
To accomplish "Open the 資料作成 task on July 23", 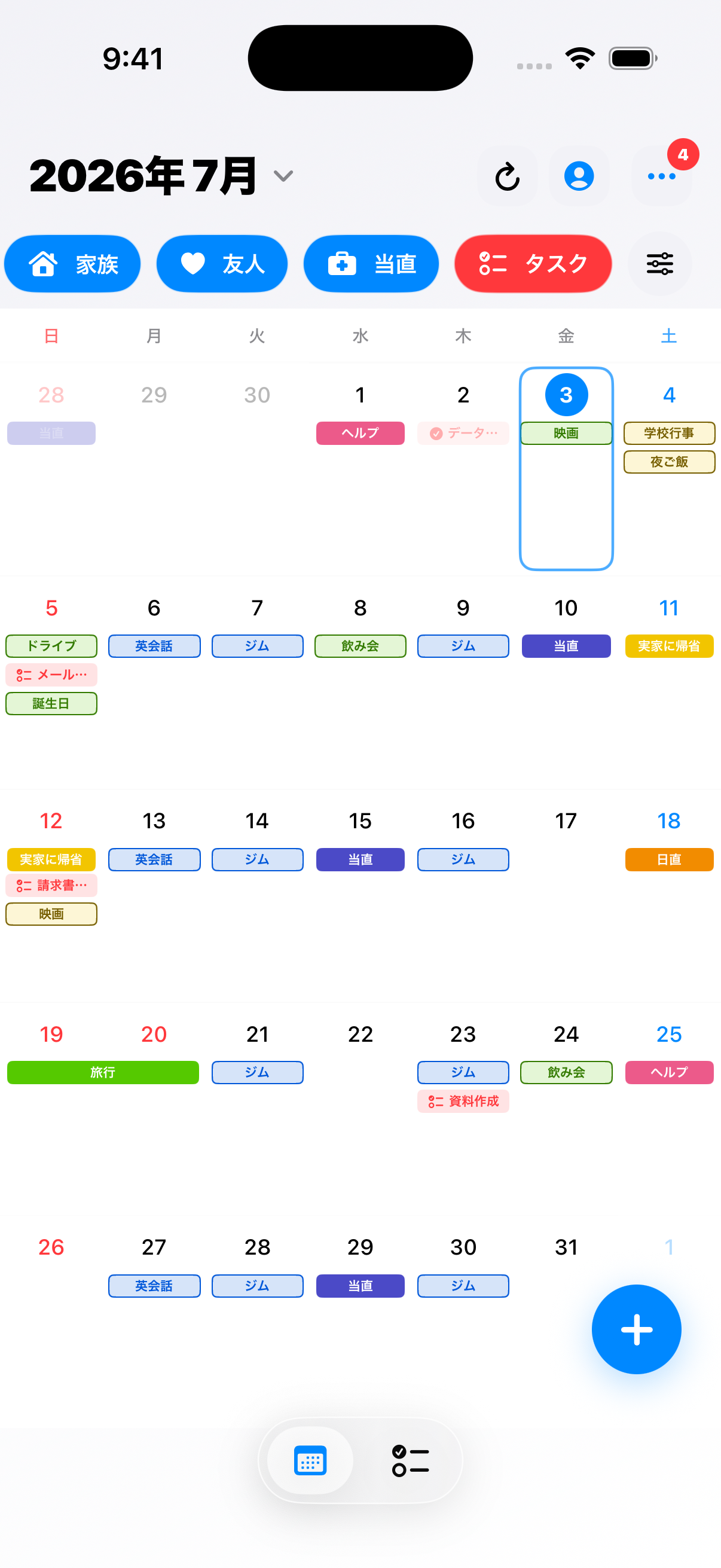I will (x=463, y=1100).
